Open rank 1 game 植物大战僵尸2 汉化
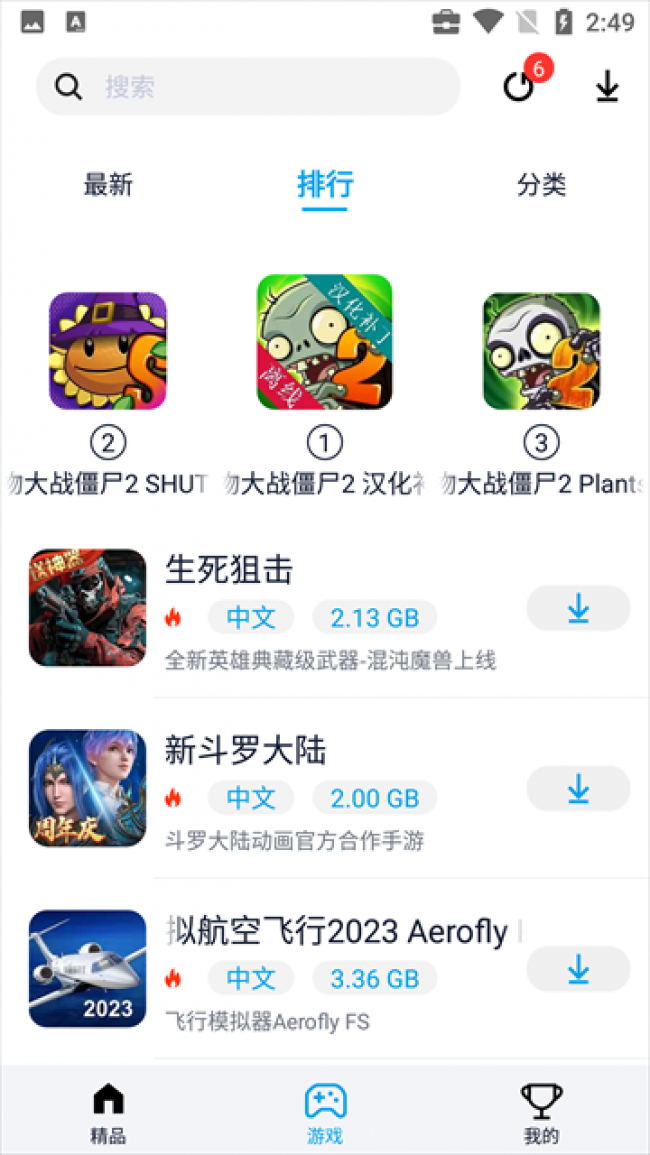 tap(325, 342)
